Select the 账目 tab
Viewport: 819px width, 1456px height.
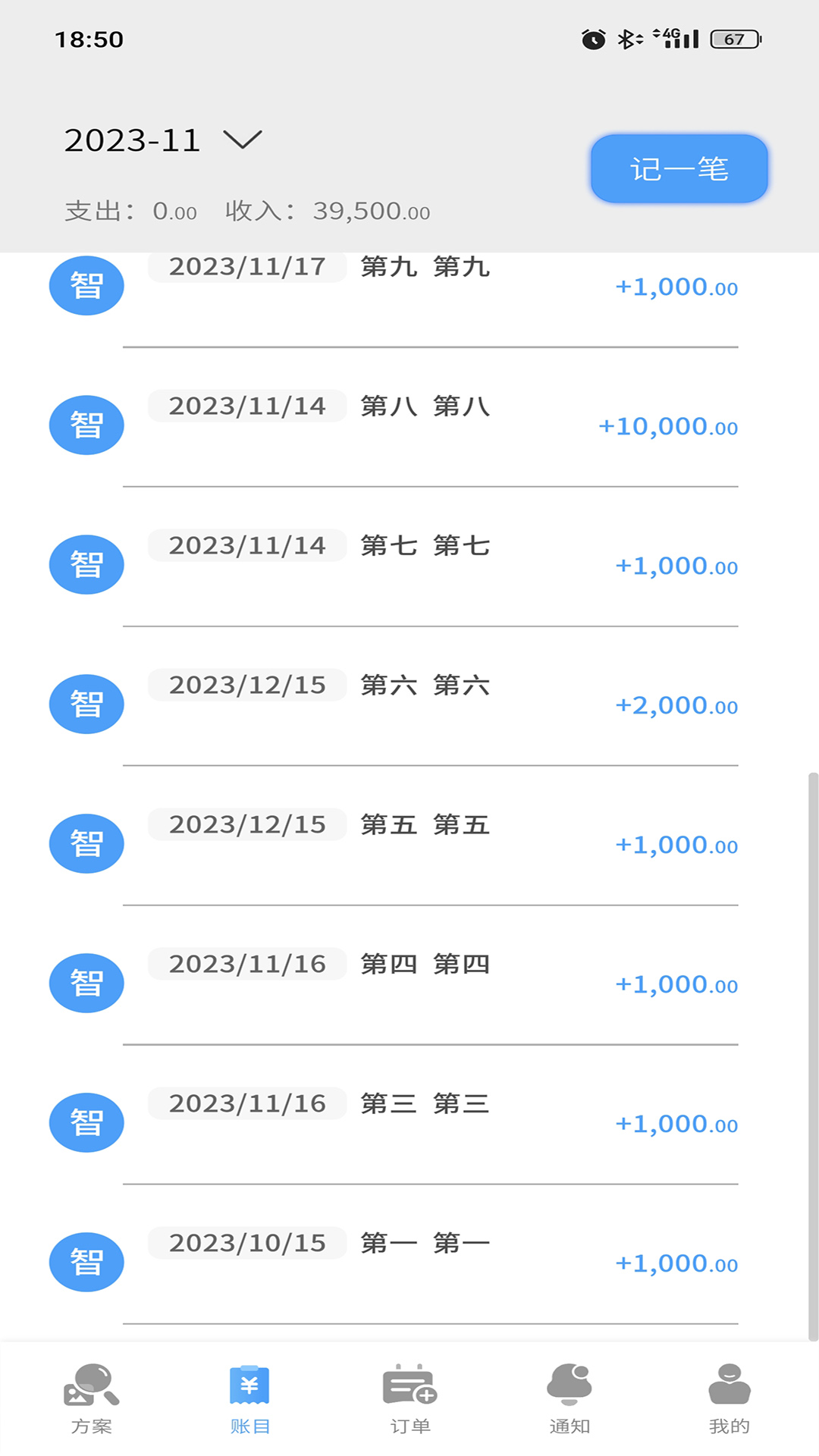point(249,1399)
